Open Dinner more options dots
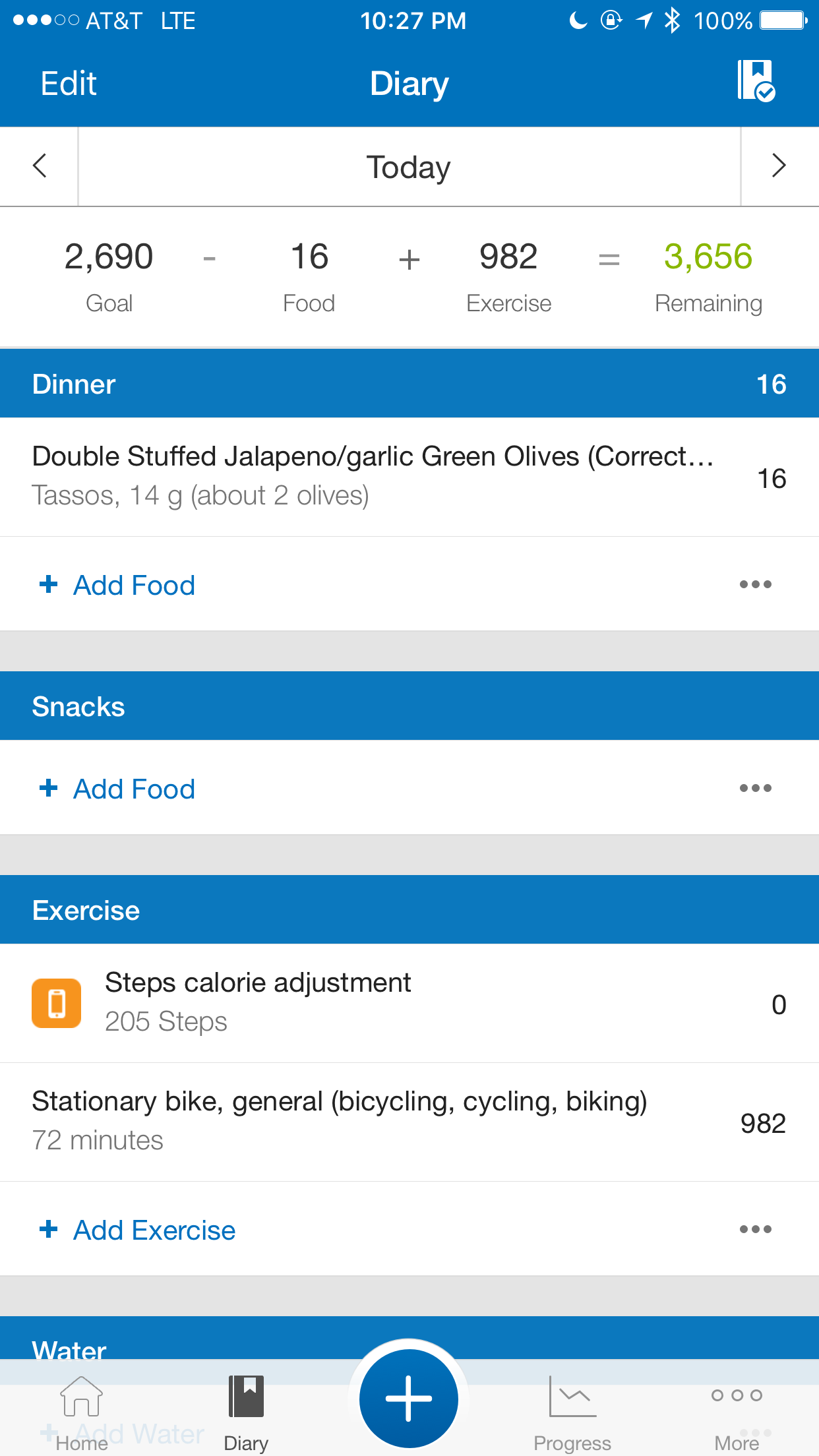Viewport: 819px width, 1456px height. click(x=755, y=584)
